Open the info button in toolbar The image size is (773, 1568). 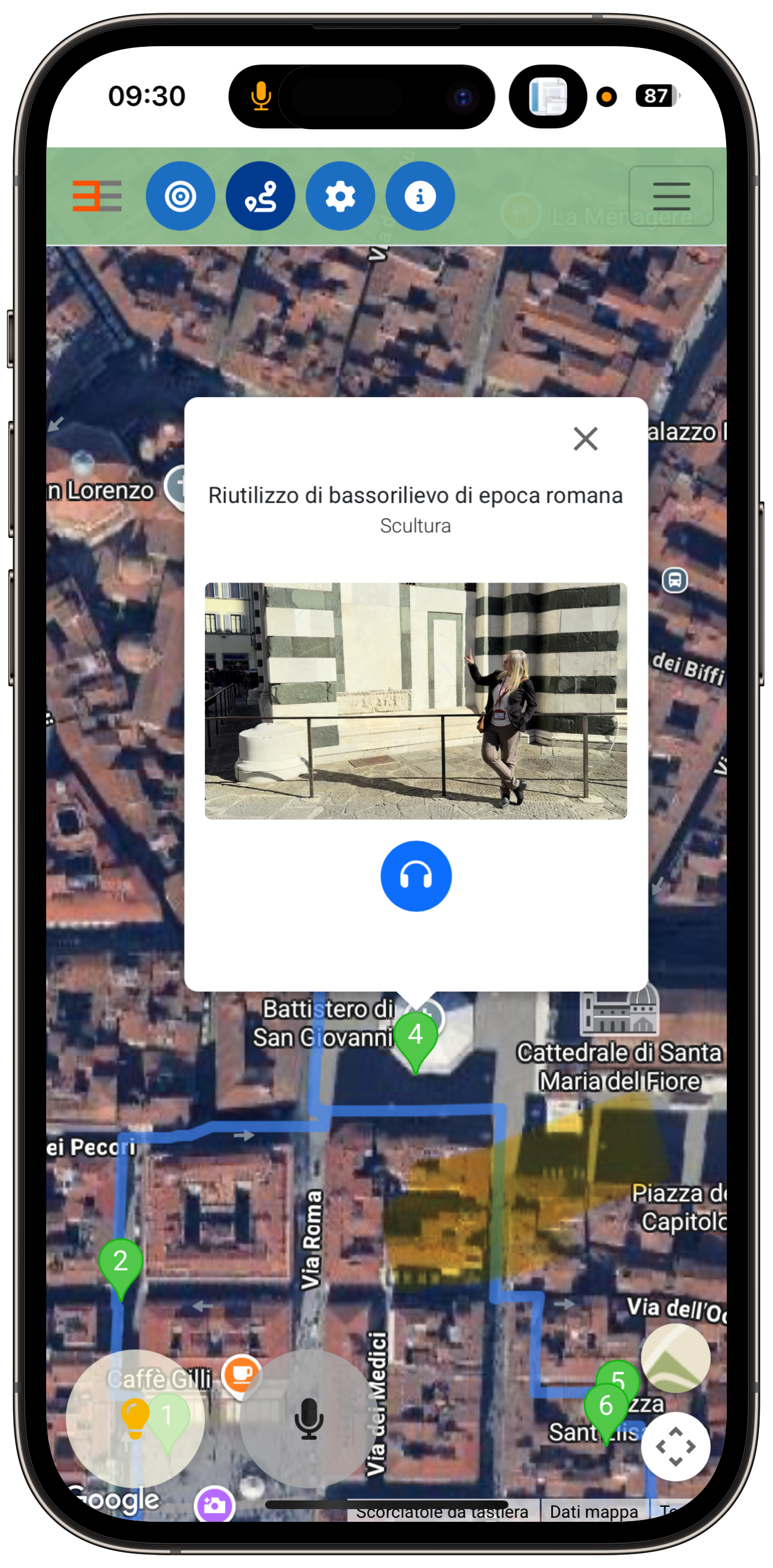pos(420,196)
